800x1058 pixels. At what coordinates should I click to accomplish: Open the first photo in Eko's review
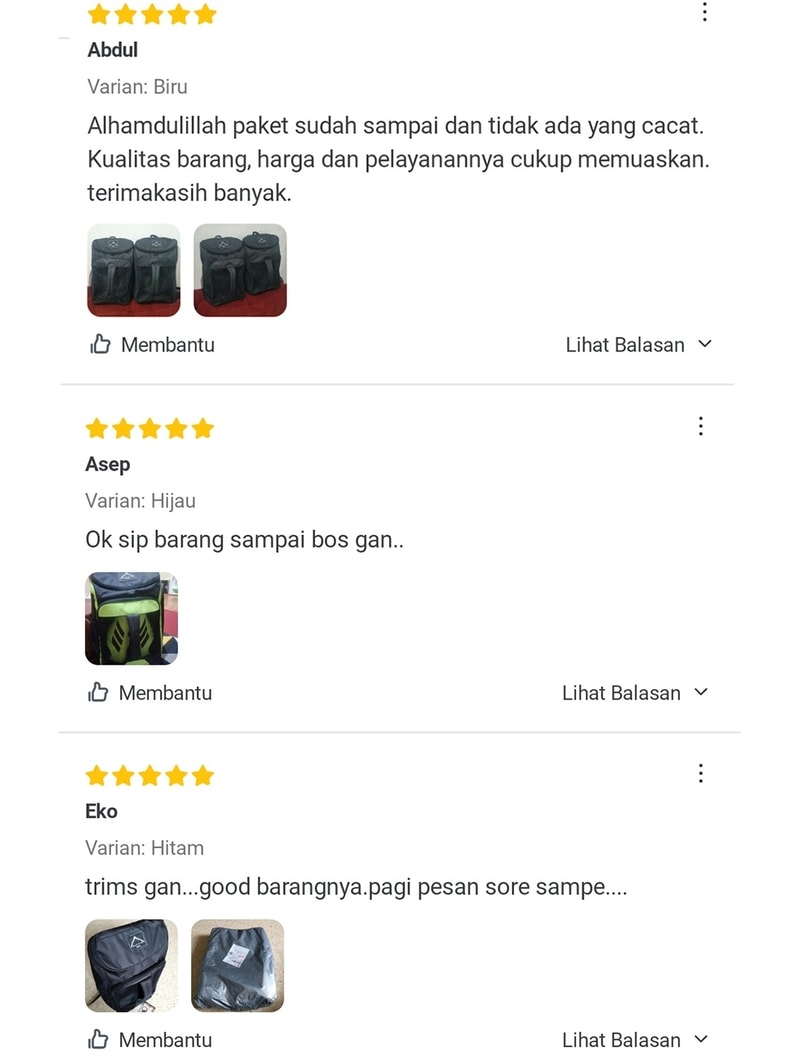pos(132,965)
